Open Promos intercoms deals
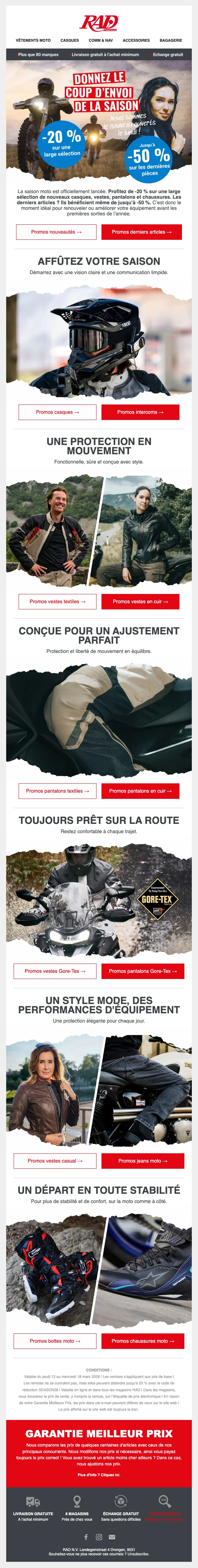 coord(140,412)
